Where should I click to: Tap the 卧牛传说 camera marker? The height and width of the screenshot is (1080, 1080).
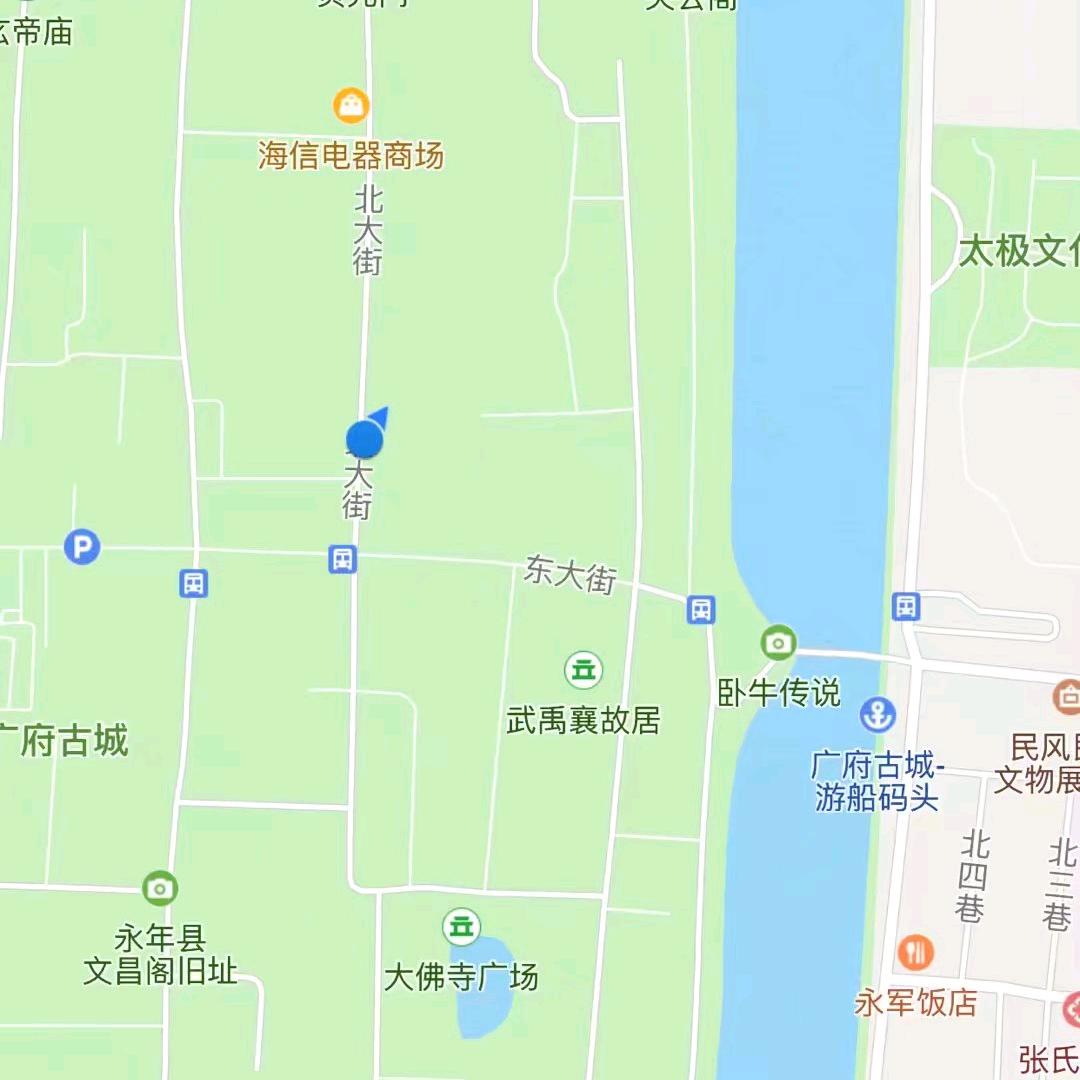click(778, 643)
